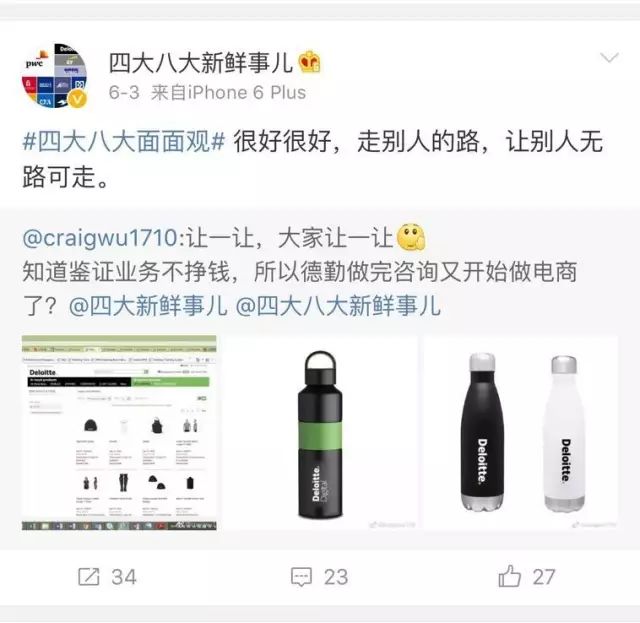View the Deloitte webpage screenshot image

[x=119, y=432]
